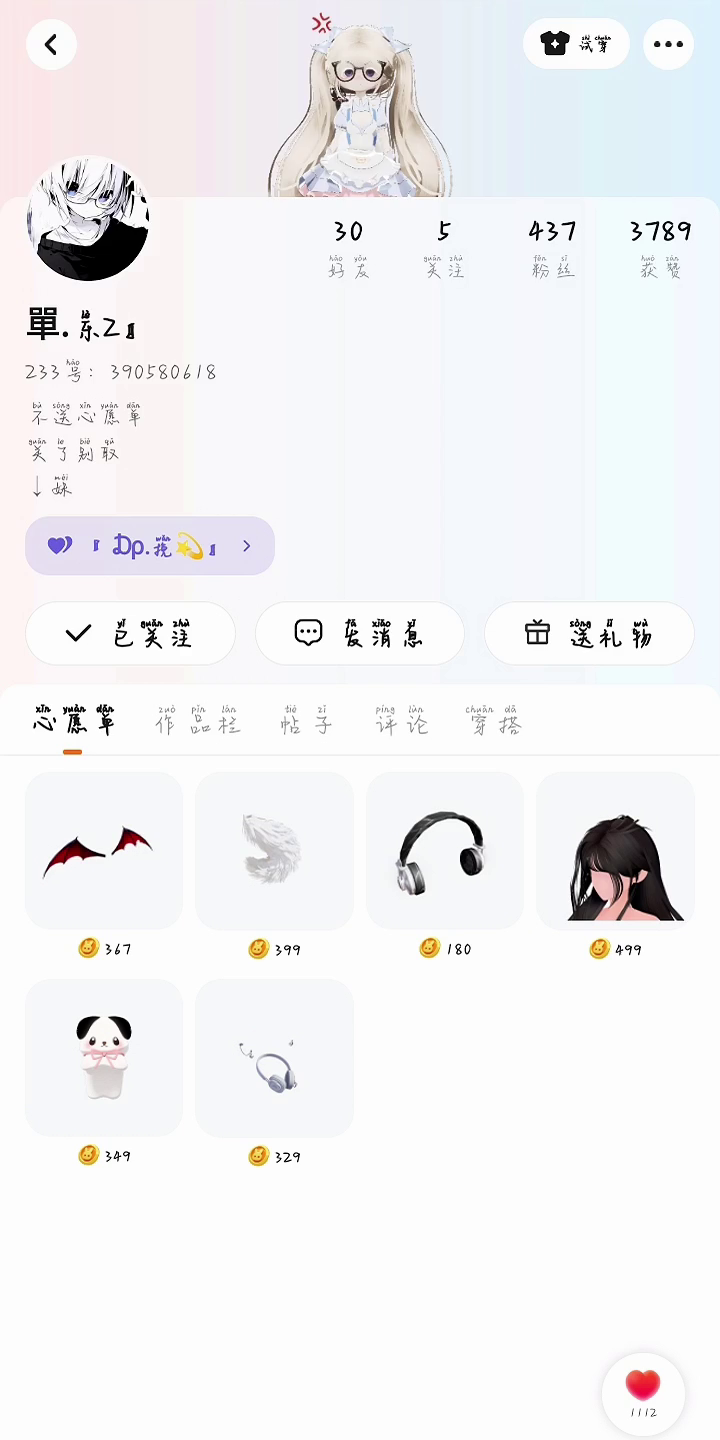Switch to the 帖子 tab
Viewport: 720px width, 1440px height.
click(x=306, y=722)
